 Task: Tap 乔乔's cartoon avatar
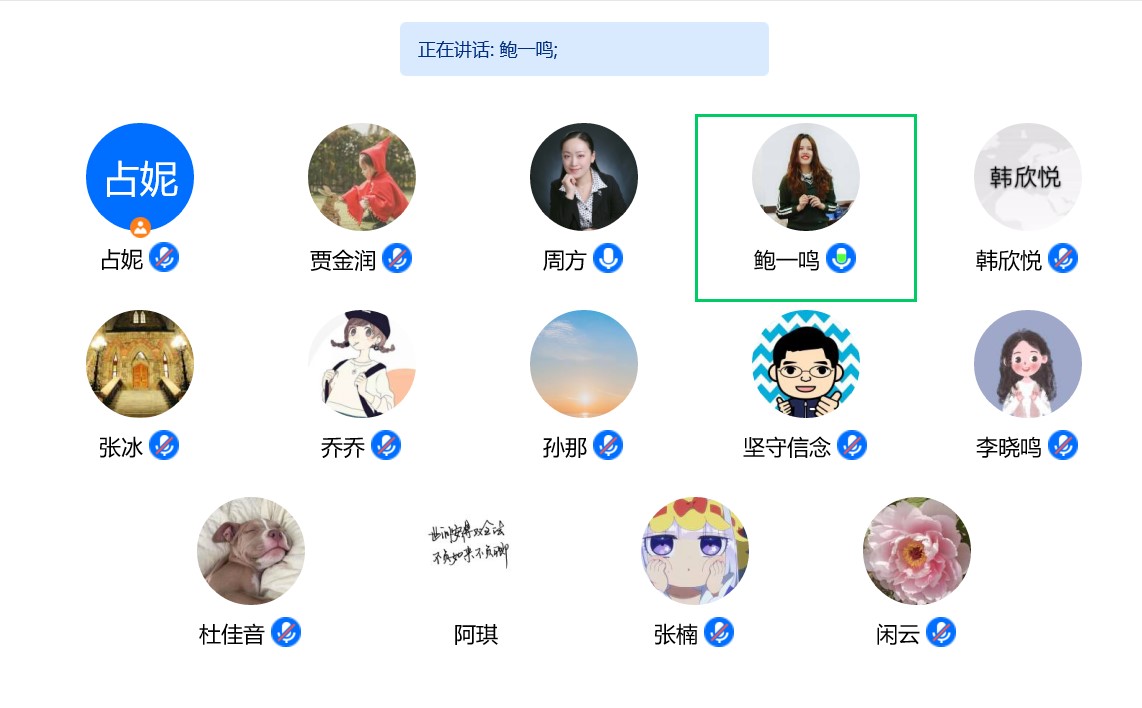tap(362, 364)
